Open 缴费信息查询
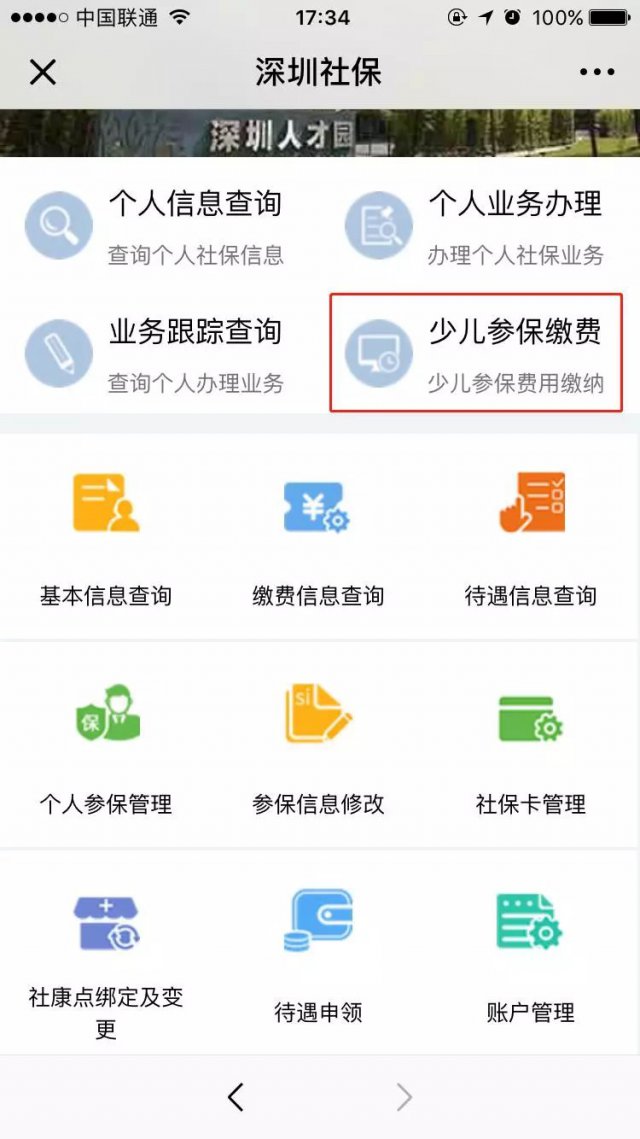This screenshot has width=640, height=1139. (x=318, y=540)
